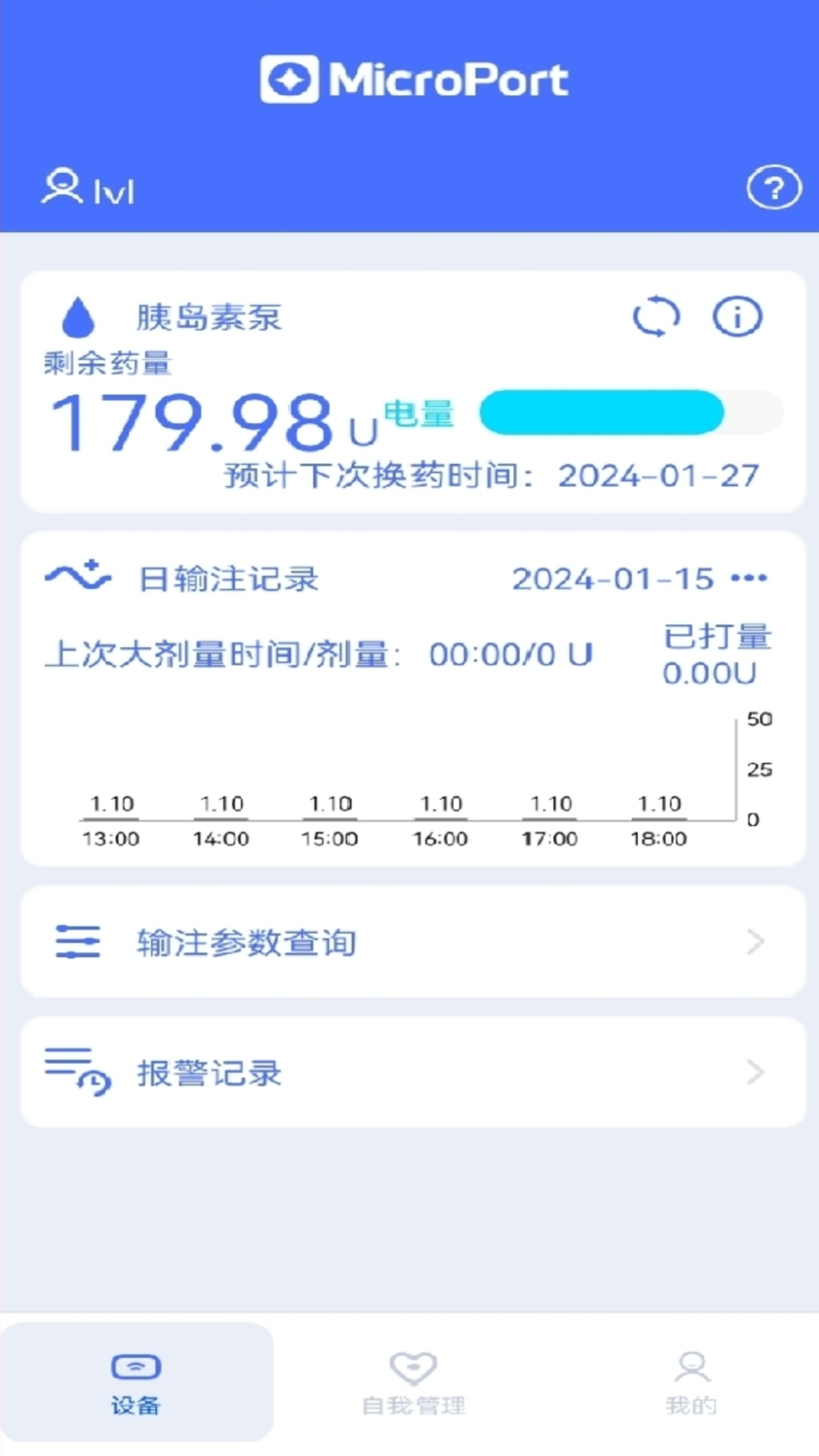
Task: Tap the date 2024-01-15 label
Action: (x=613, y=579)
